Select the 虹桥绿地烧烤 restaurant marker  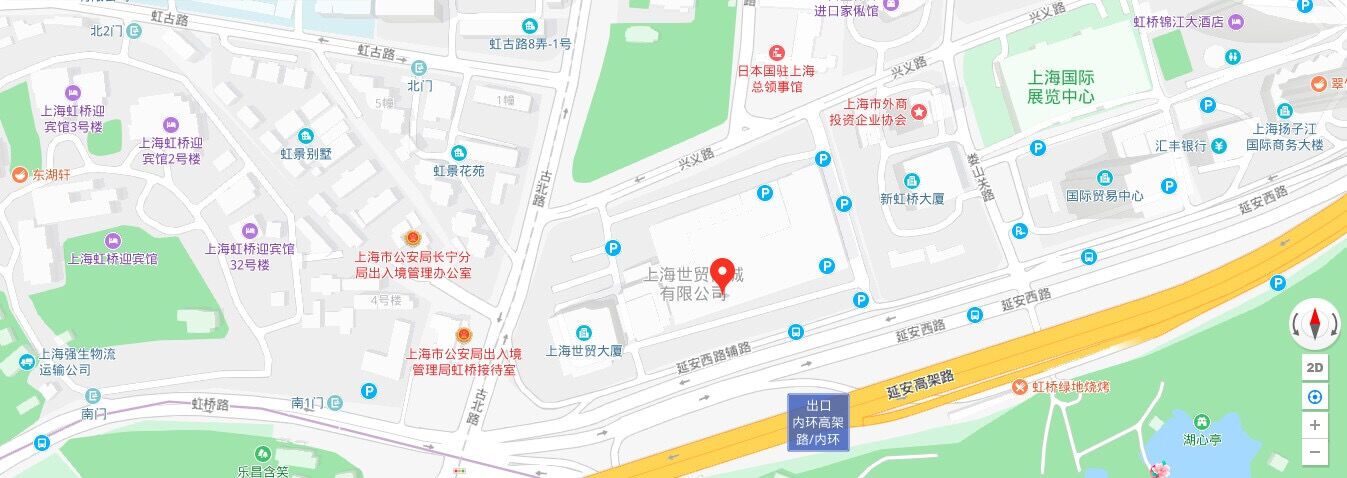[x=1019, y=386]
